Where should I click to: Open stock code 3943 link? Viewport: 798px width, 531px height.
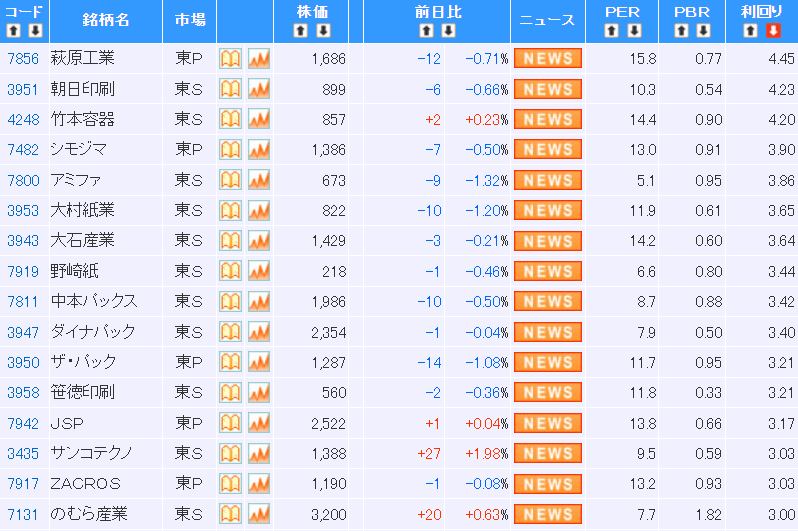[22, 241]
